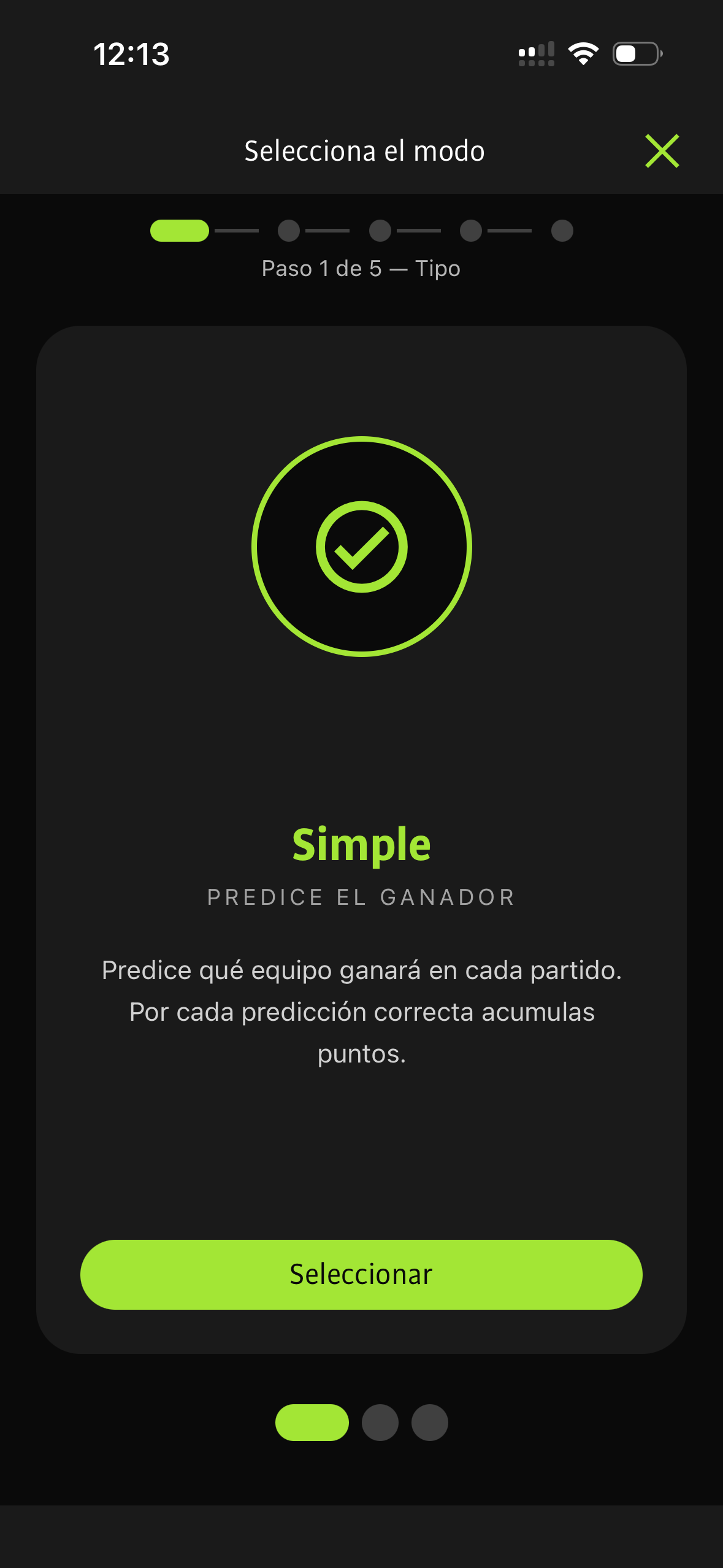Tap the PREDICE EL GANADOR subtitle
723x1568 pixels.
361,897
